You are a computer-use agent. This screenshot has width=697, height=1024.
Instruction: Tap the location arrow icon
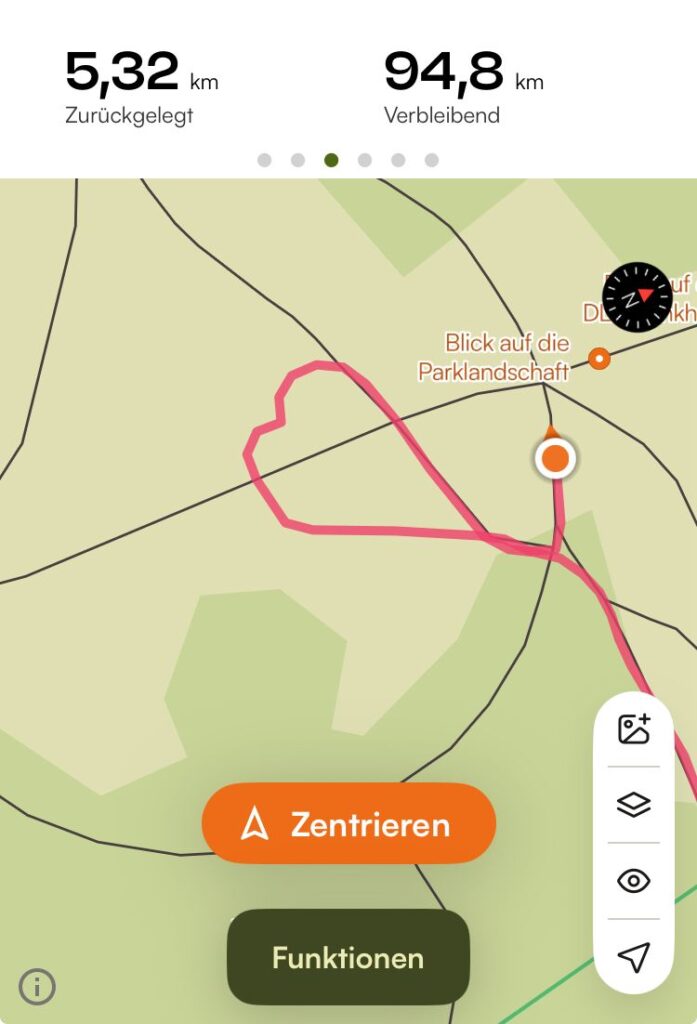point(634,957)
